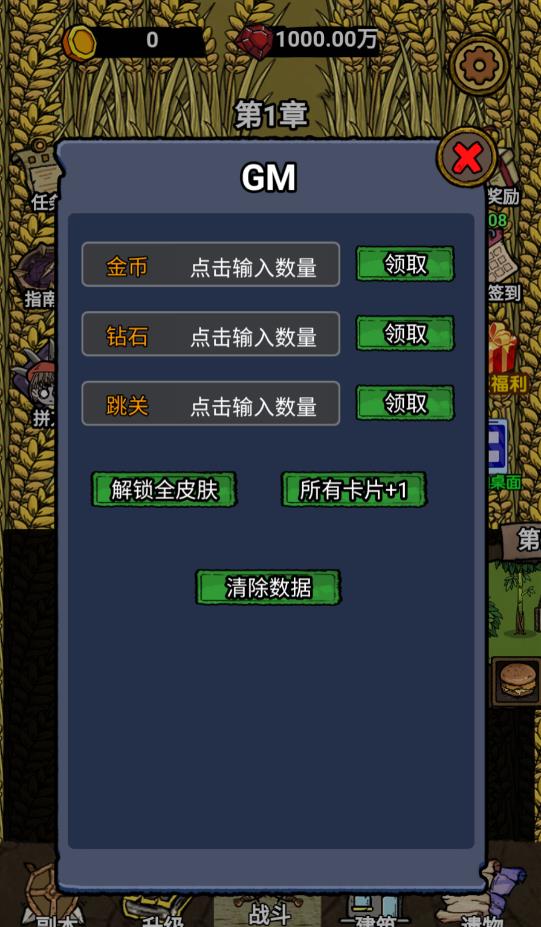Tap the 跳关 amount input field

(x=210, y=403)
